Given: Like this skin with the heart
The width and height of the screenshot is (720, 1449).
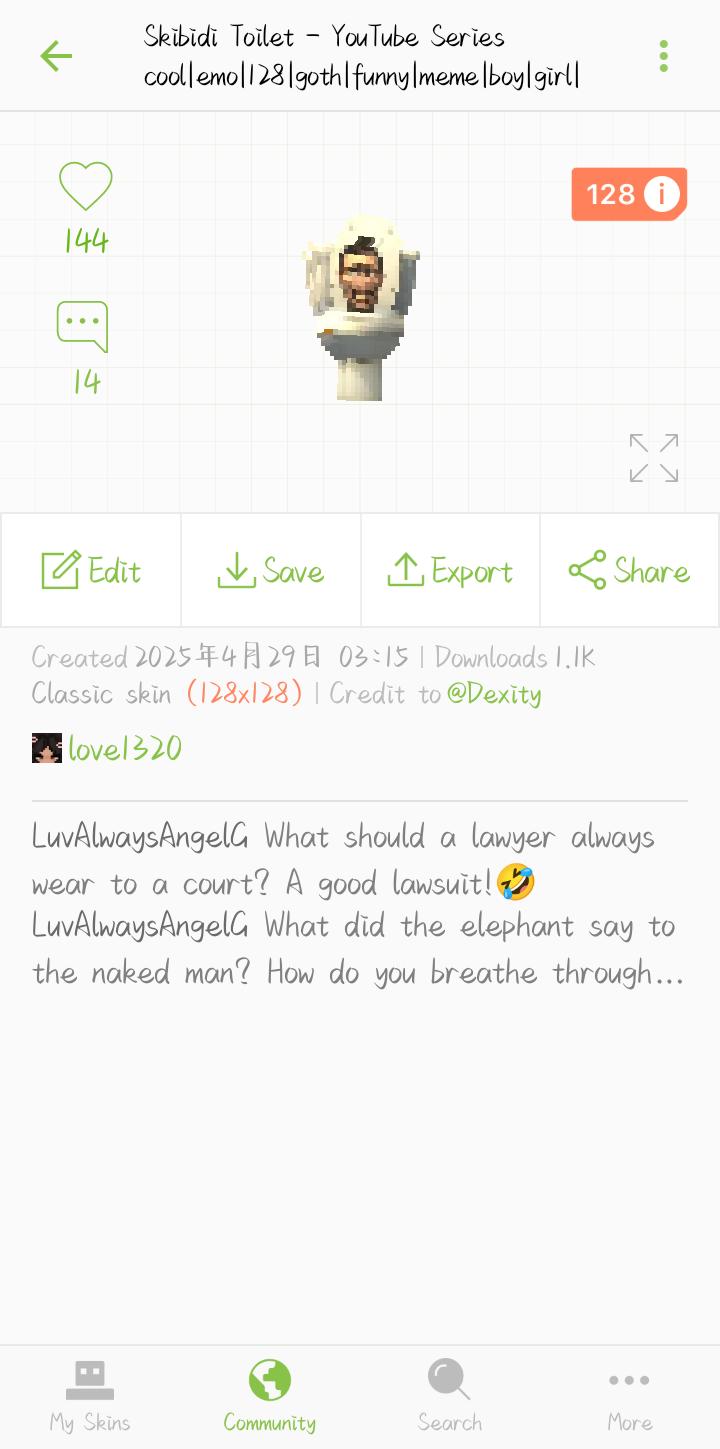Looking at the screenshot, I should click(85, 187).
